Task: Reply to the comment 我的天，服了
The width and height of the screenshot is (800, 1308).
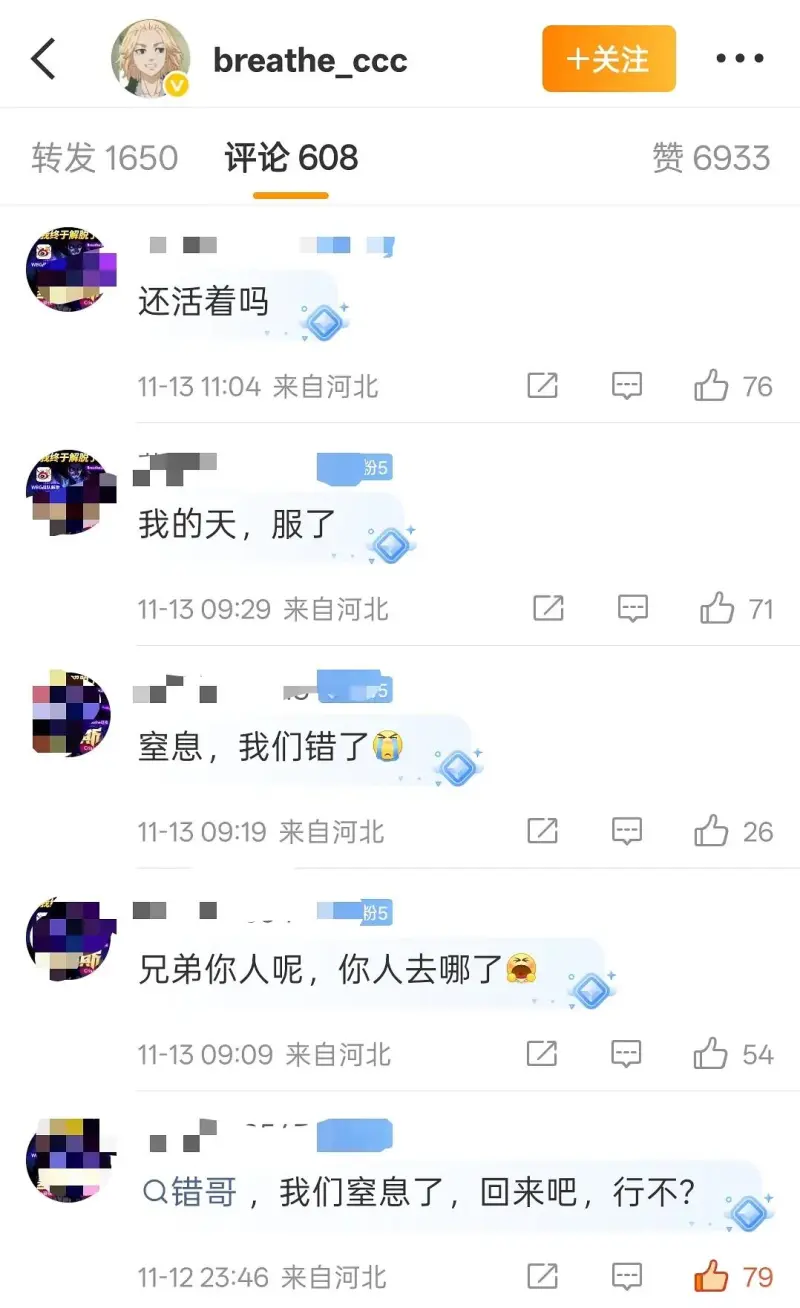Action: tap(632, 608)
